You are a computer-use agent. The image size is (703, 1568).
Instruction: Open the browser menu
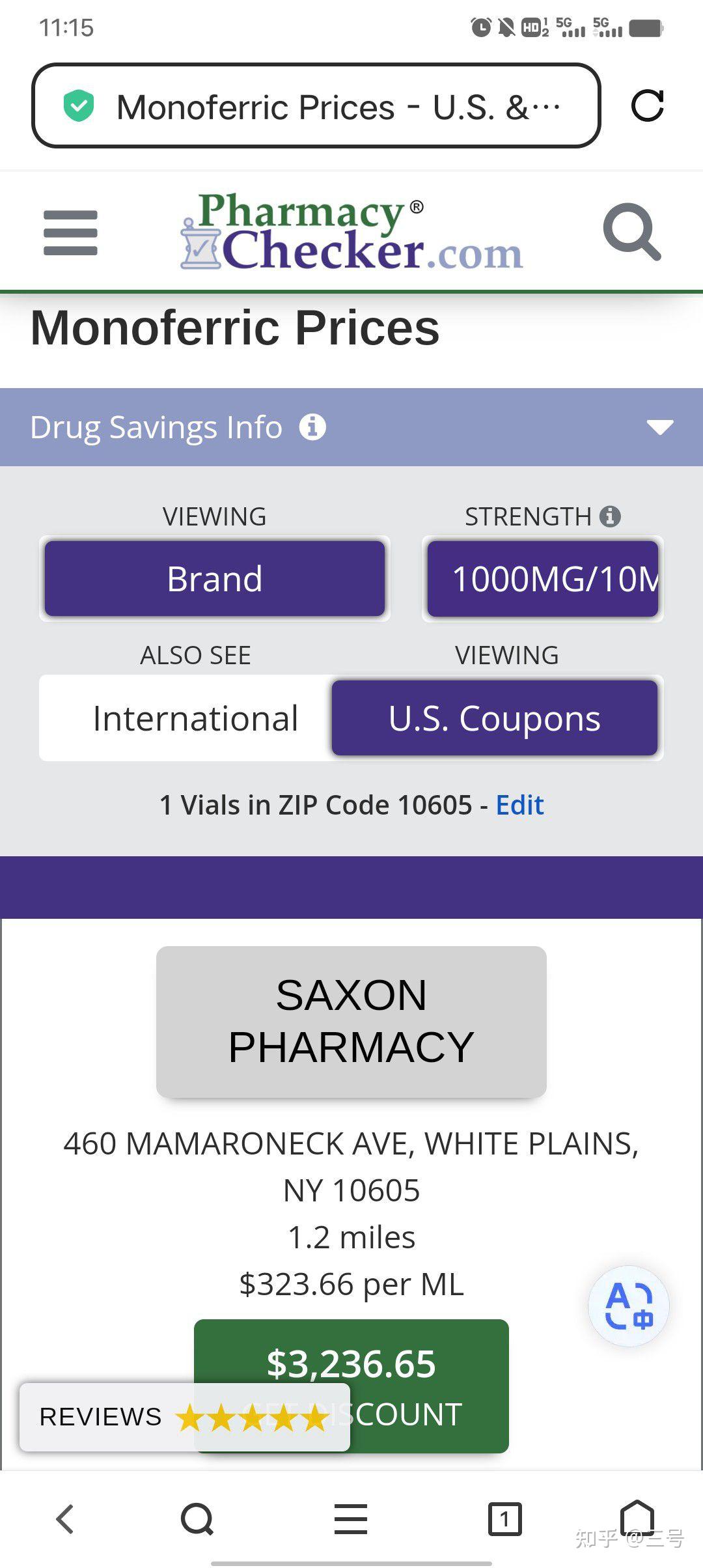click(351, 1519)
